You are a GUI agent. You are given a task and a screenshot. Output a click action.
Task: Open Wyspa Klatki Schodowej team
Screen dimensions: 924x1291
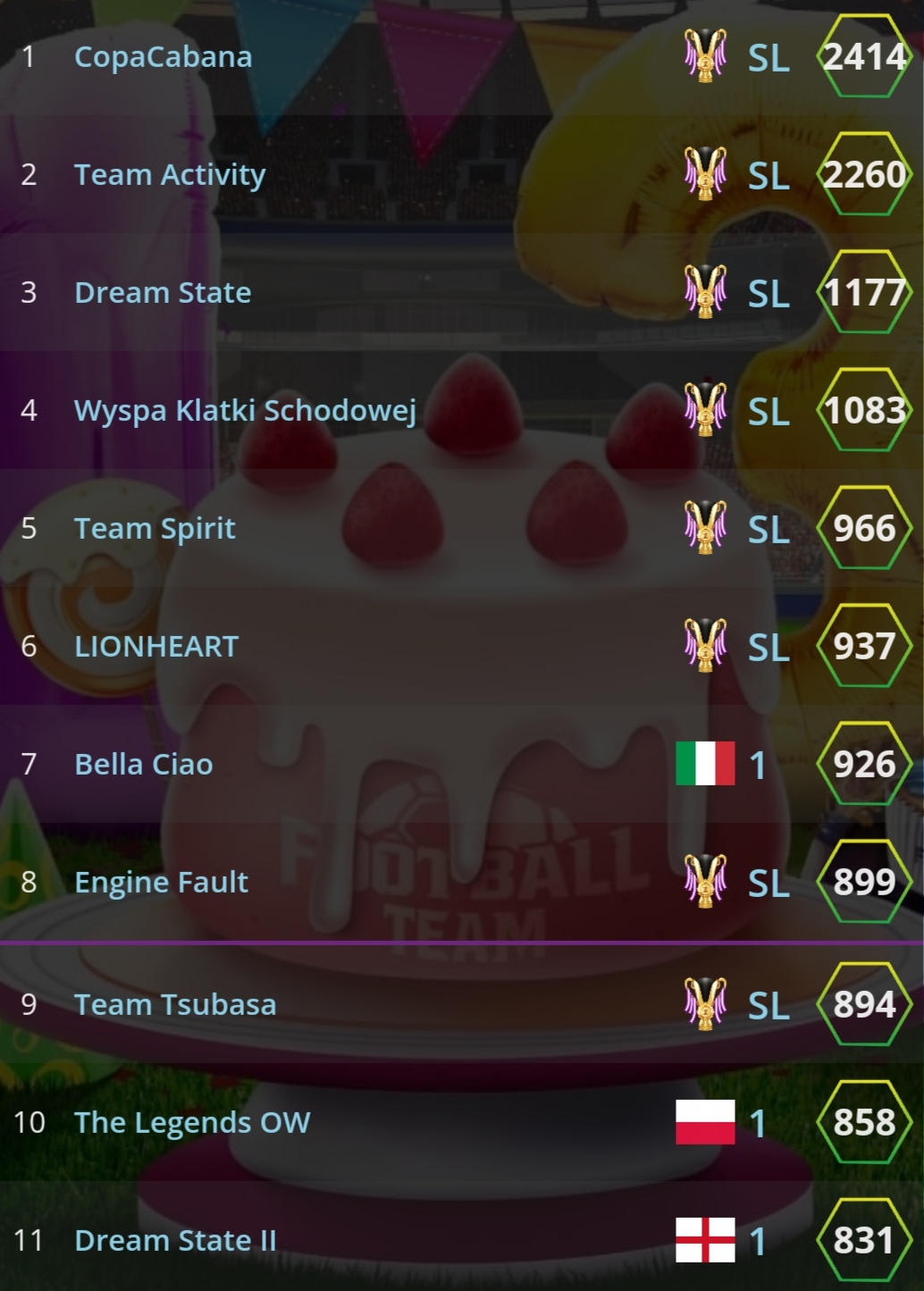tap(245, 411)
